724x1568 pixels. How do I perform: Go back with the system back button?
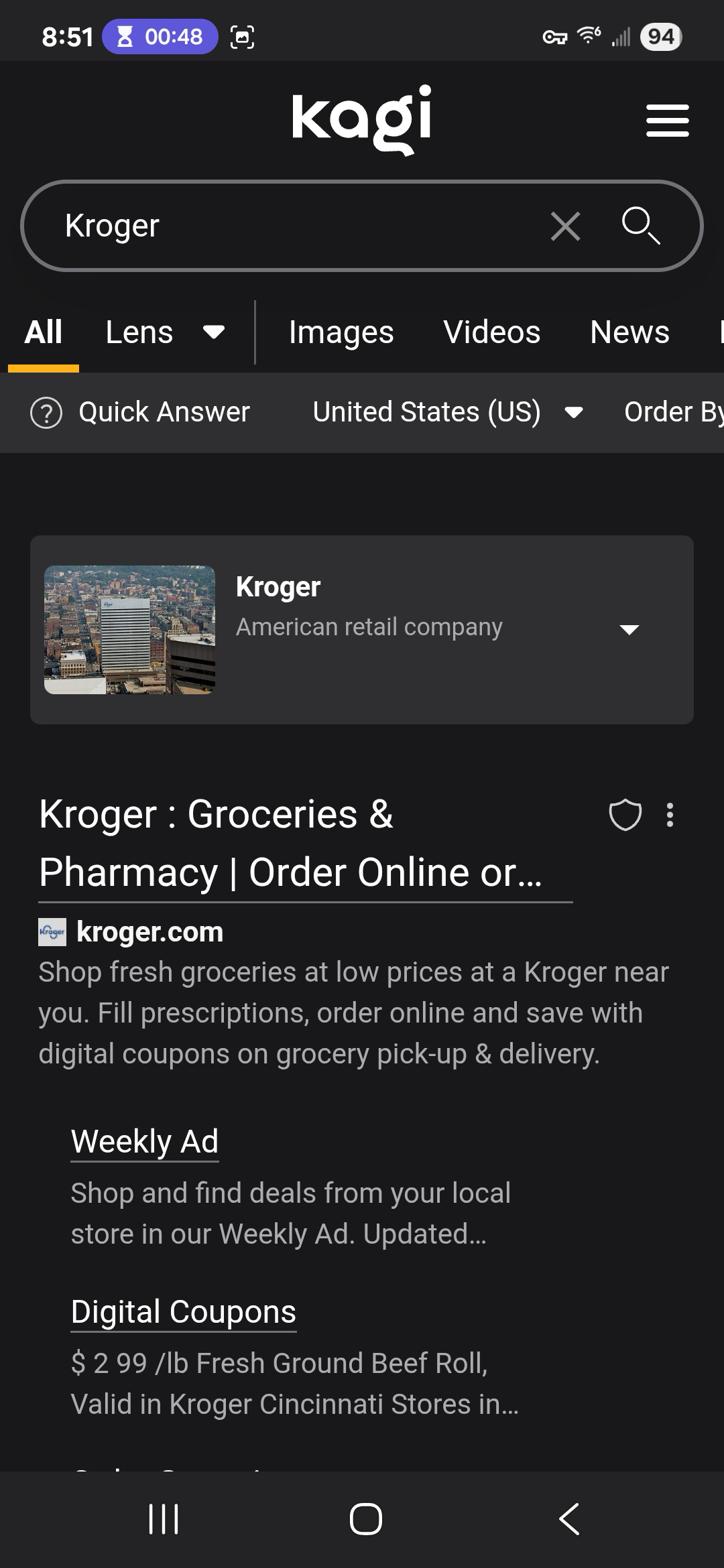[569, 1519]
